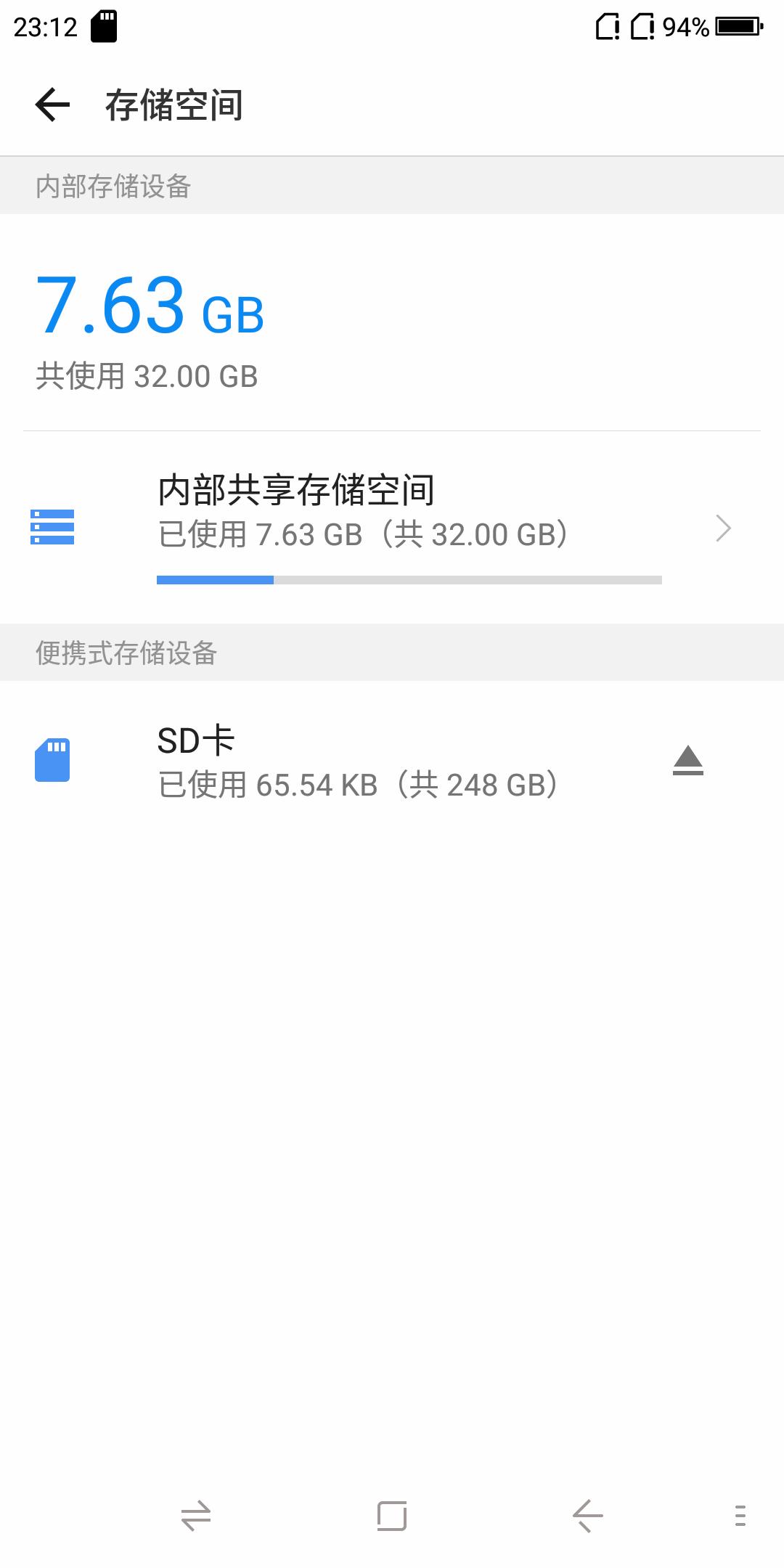The width and height of the screenshot is (784, 1568).
Task: Open 内部共享存储空间 storage details
Action: [x=363, y=519]
